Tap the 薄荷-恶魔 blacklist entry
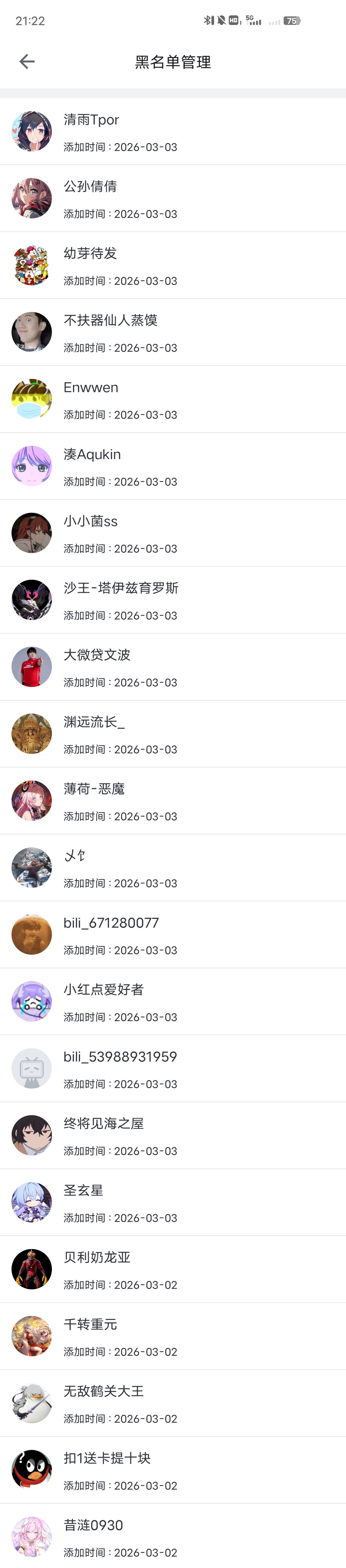This screenshot has width=346, height=1568. (173, 801)
